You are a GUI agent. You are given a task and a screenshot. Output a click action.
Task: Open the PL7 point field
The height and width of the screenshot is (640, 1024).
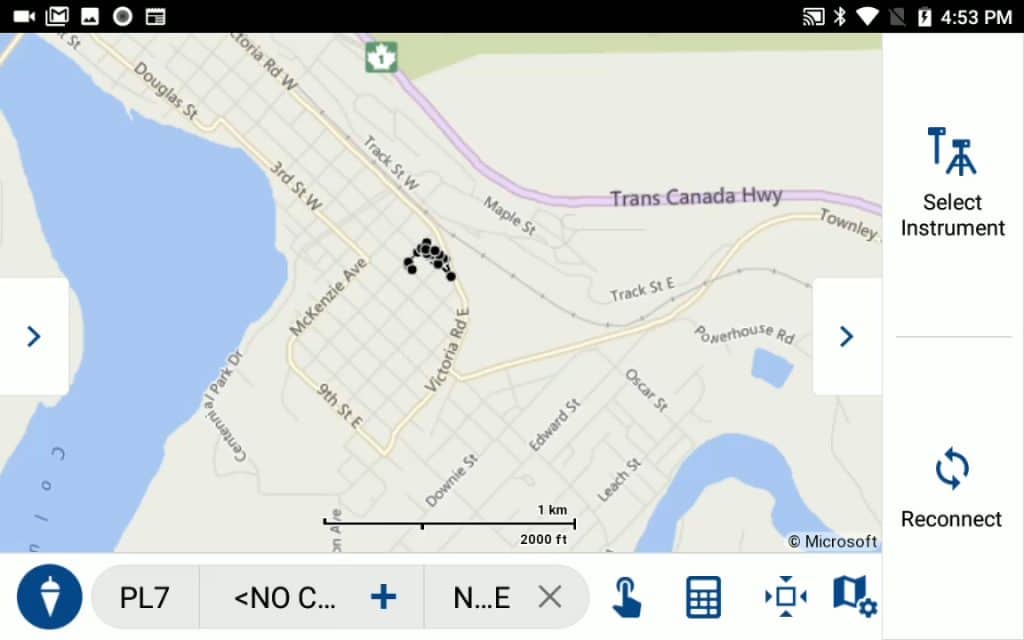click(x=145, y=598)
